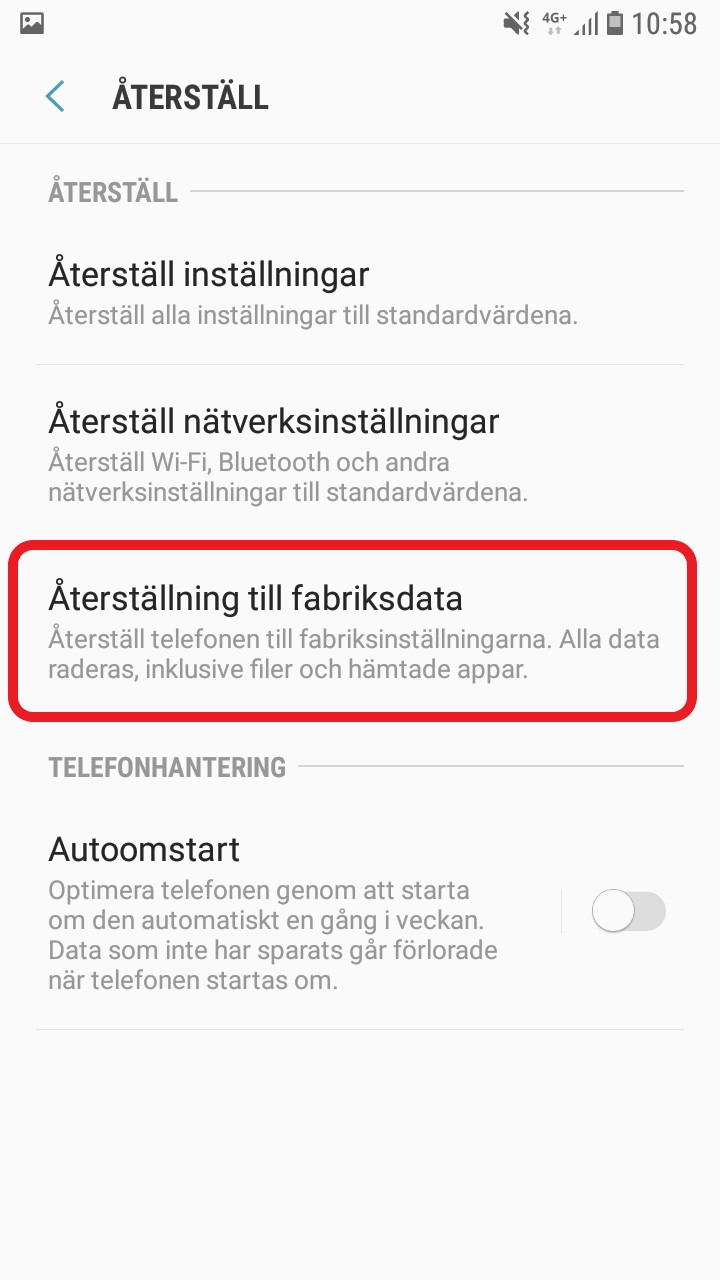Select Återställning till fabriksdata
Image resolution: width=720 pixels, height=1280 pixels.
(350, 630)
